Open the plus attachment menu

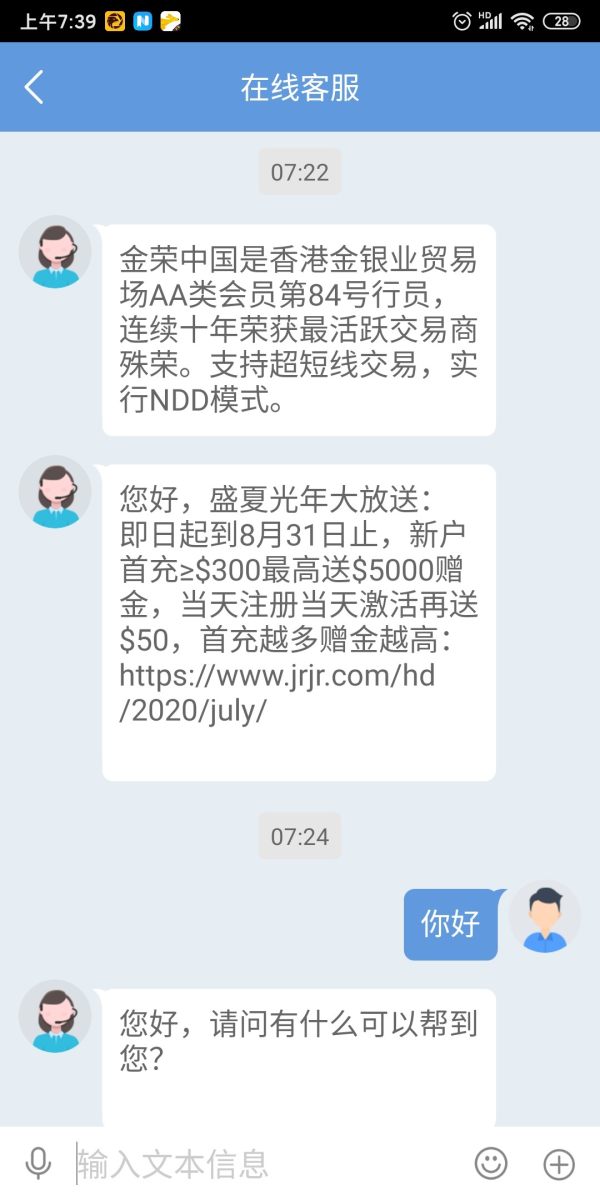tap(559, 1163)
